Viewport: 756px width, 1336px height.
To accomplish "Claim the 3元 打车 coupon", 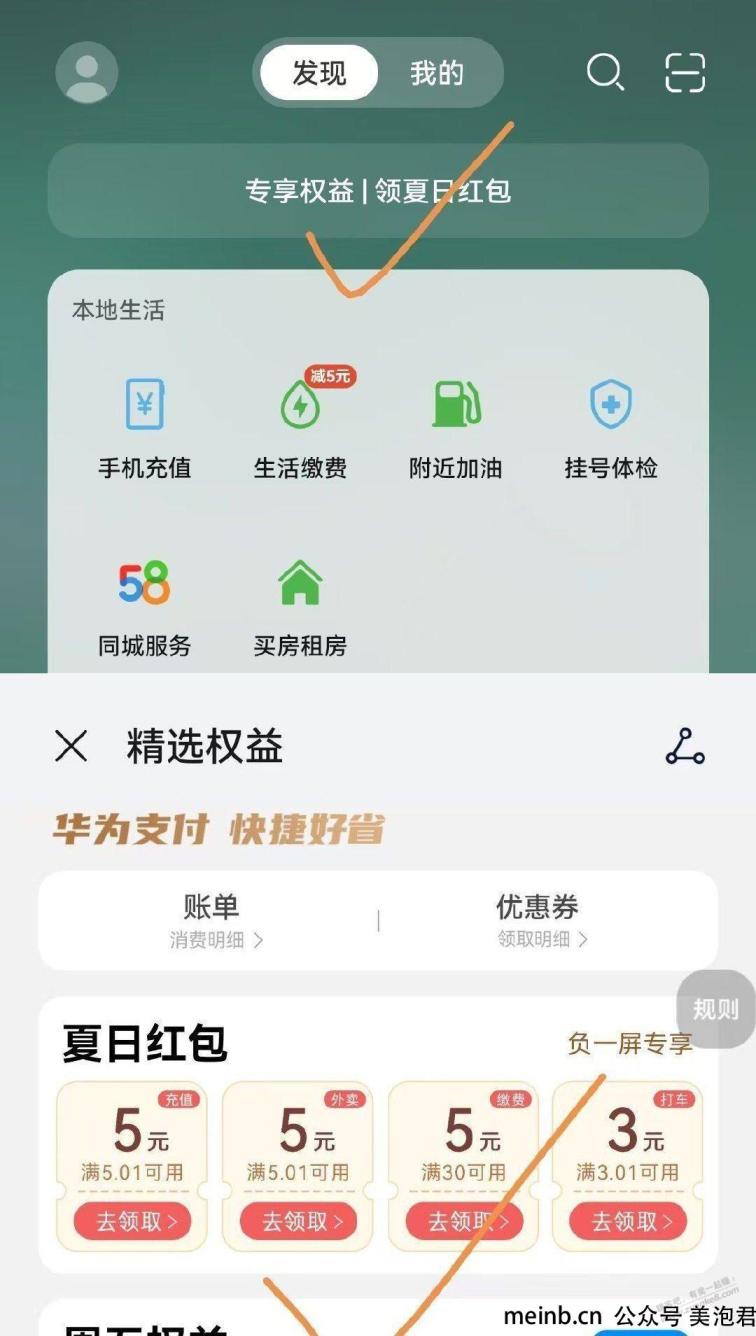I will (627, 1221).
